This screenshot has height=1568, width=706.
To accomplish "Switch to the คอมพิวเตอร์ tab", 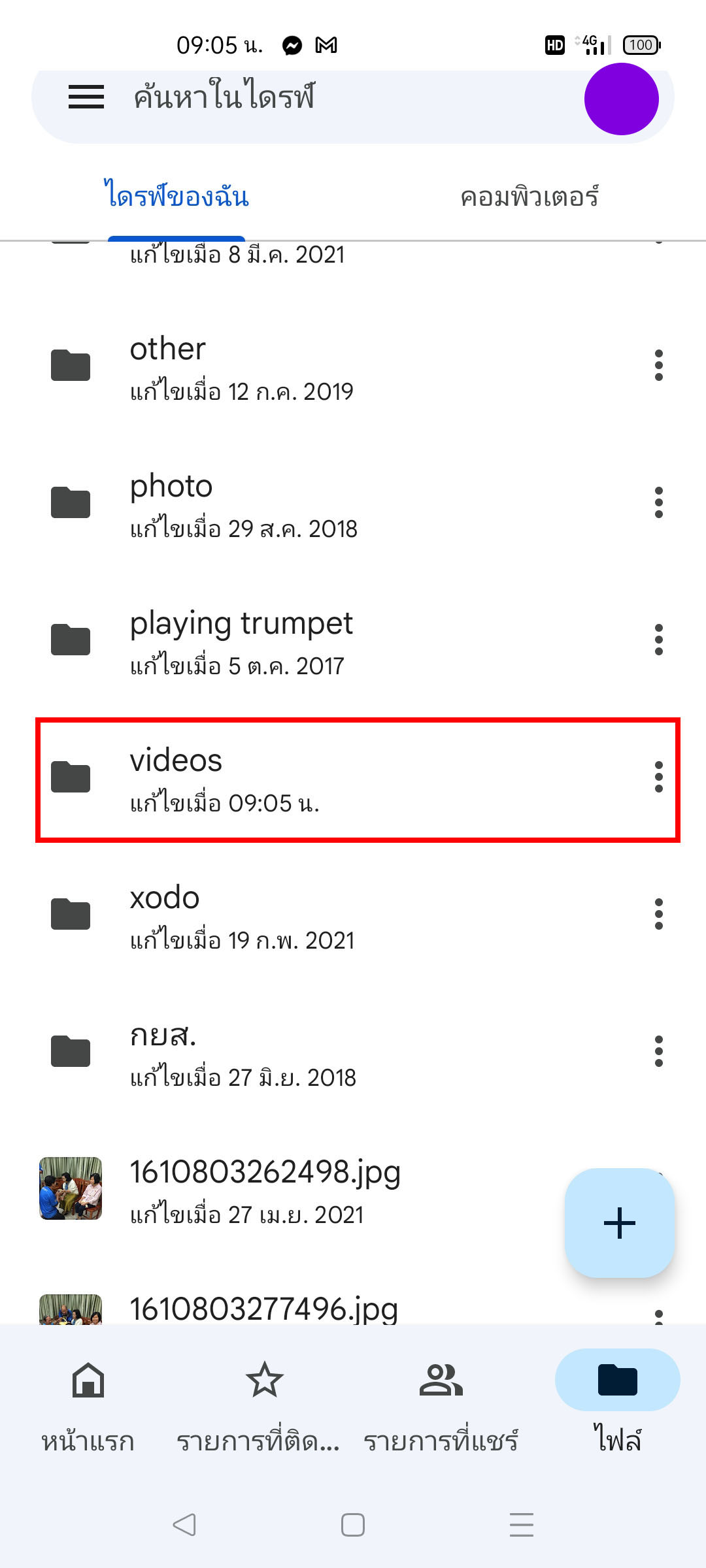I will click(529, 197).
